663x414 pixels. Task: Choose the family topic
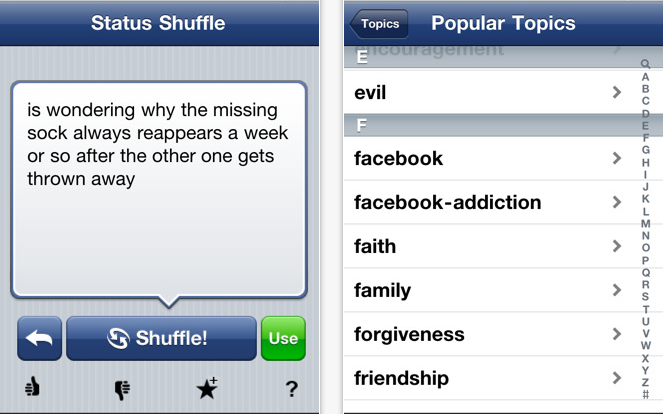[x=490, y=290]
